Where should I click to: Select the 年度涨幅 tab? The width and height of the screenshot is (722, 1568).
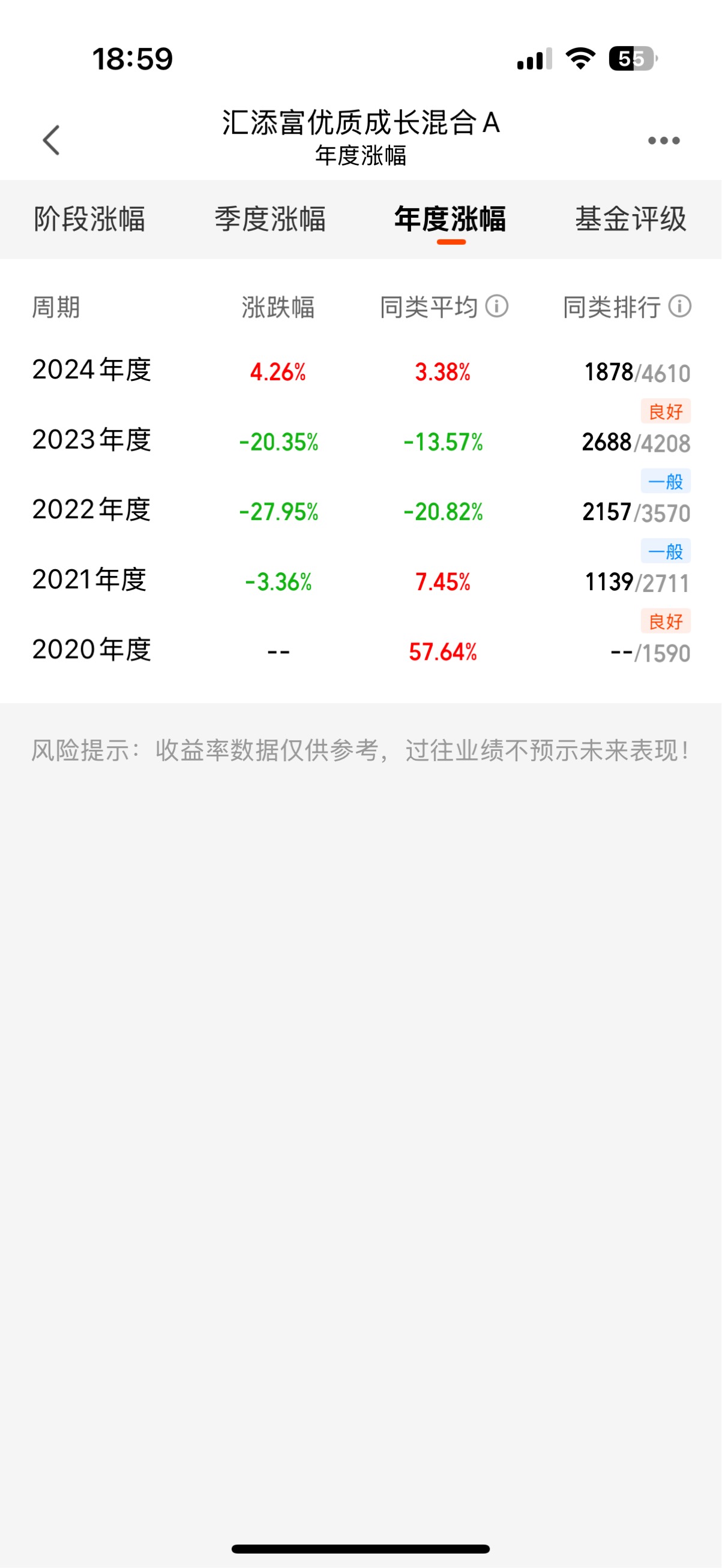click(451, 219)
